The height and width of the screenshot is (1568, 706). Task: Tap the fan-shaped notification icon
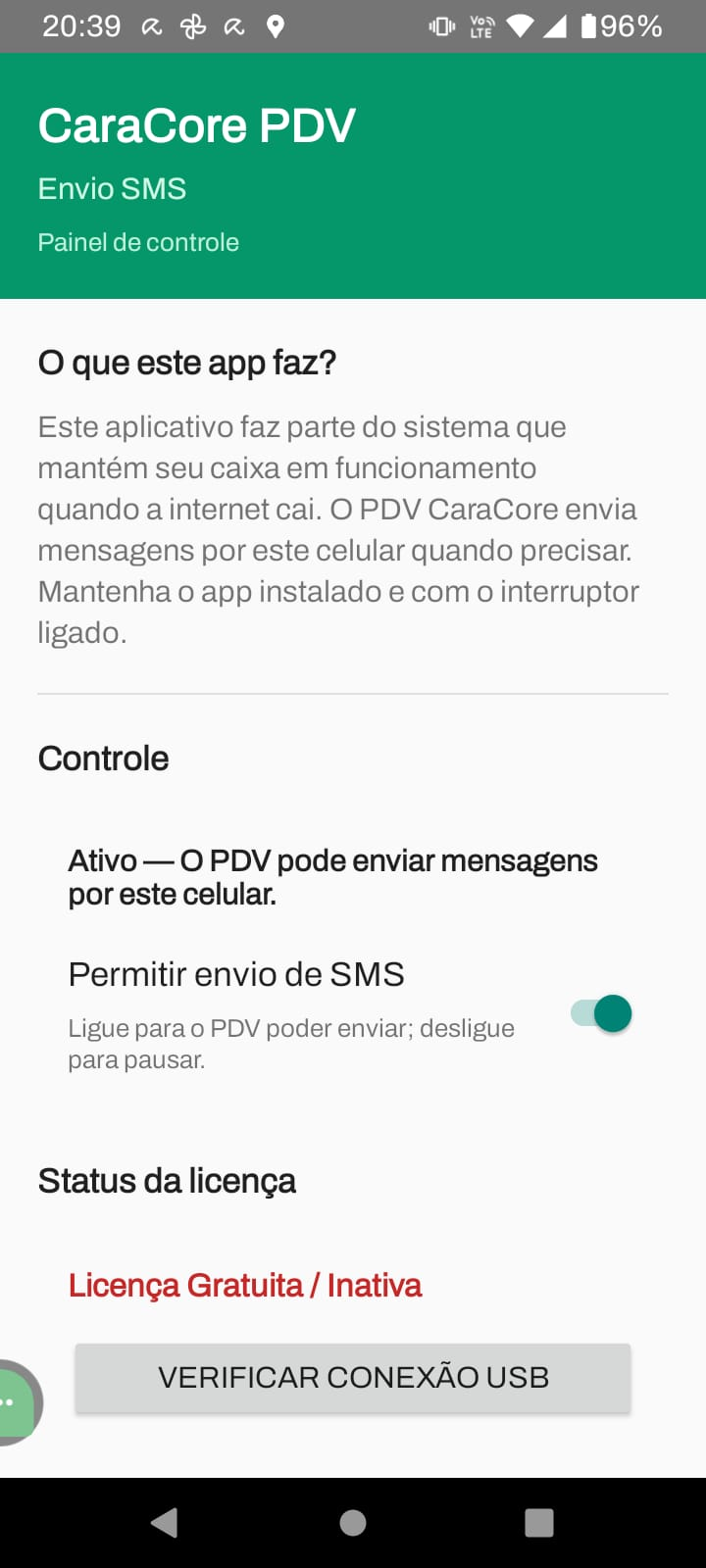[193, 26]
